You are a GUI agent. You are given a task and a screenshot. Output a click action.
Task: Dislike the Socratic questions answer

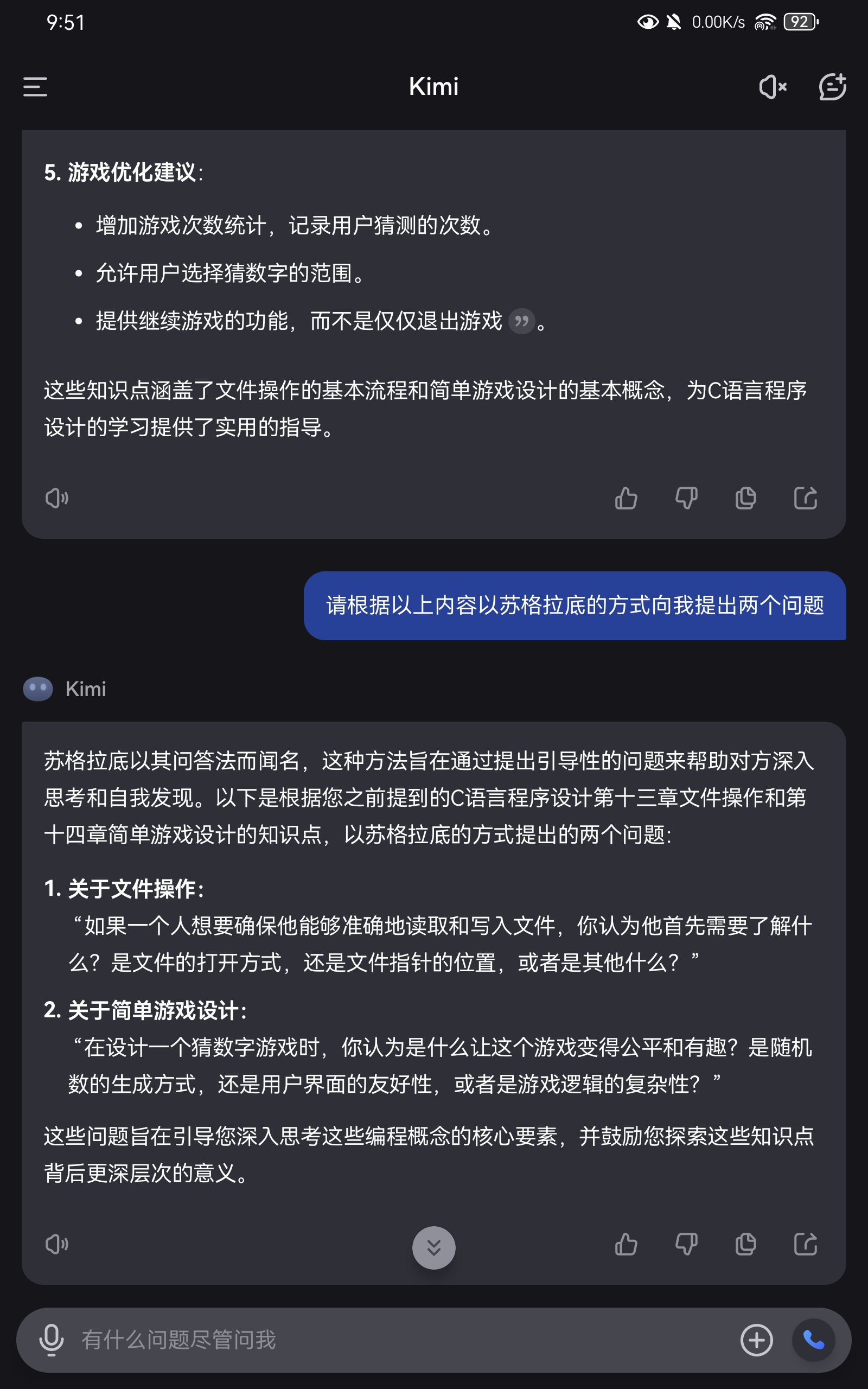coord(686,1244)
